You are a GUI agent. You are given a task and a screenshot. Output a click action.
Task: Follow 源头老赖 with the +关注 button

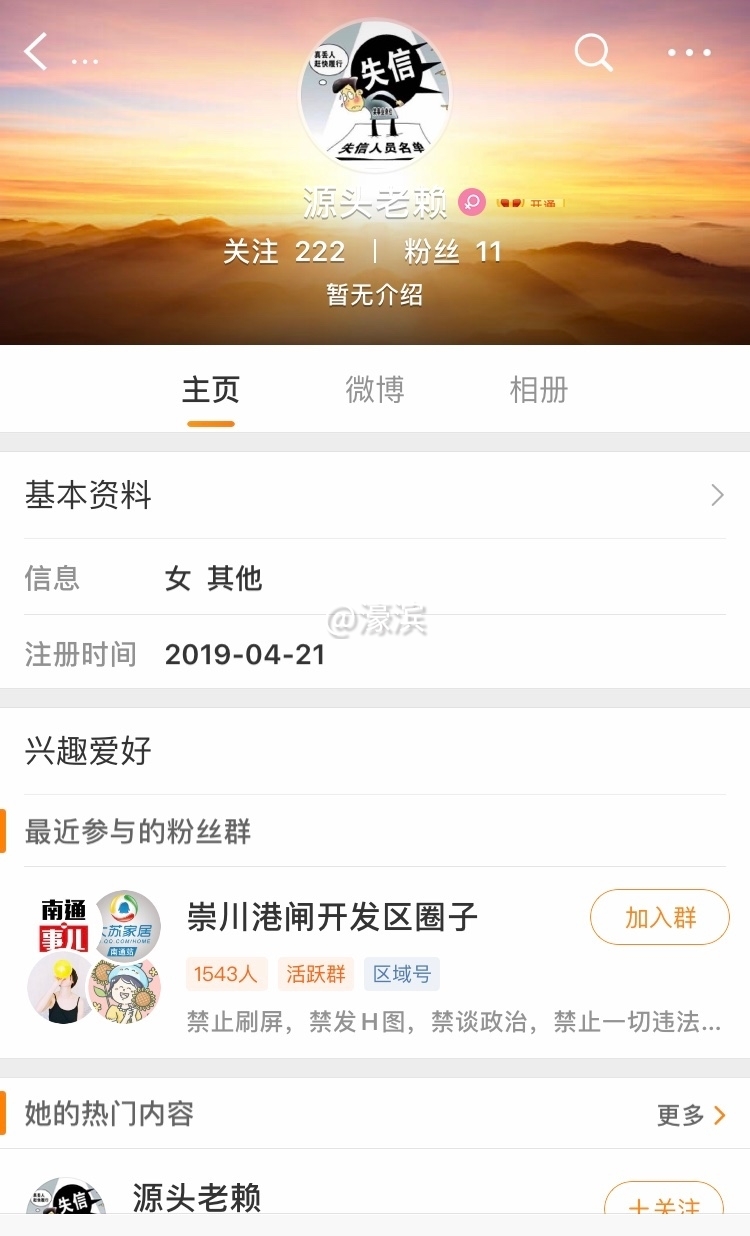(x=665, y=1207)
